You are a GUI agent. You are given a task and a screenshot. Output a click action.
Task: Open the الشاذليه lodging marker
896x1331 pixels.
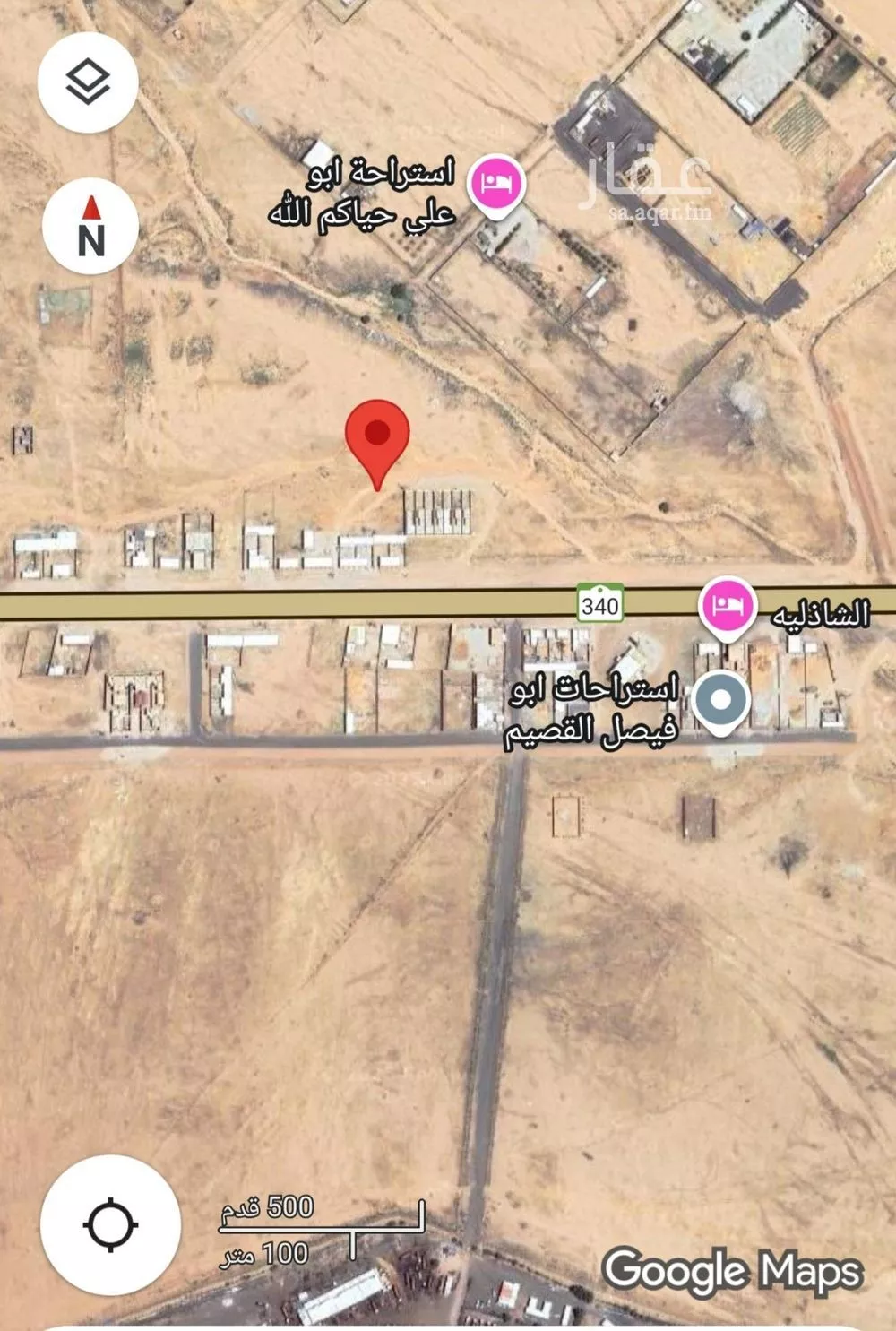(728, 606)
